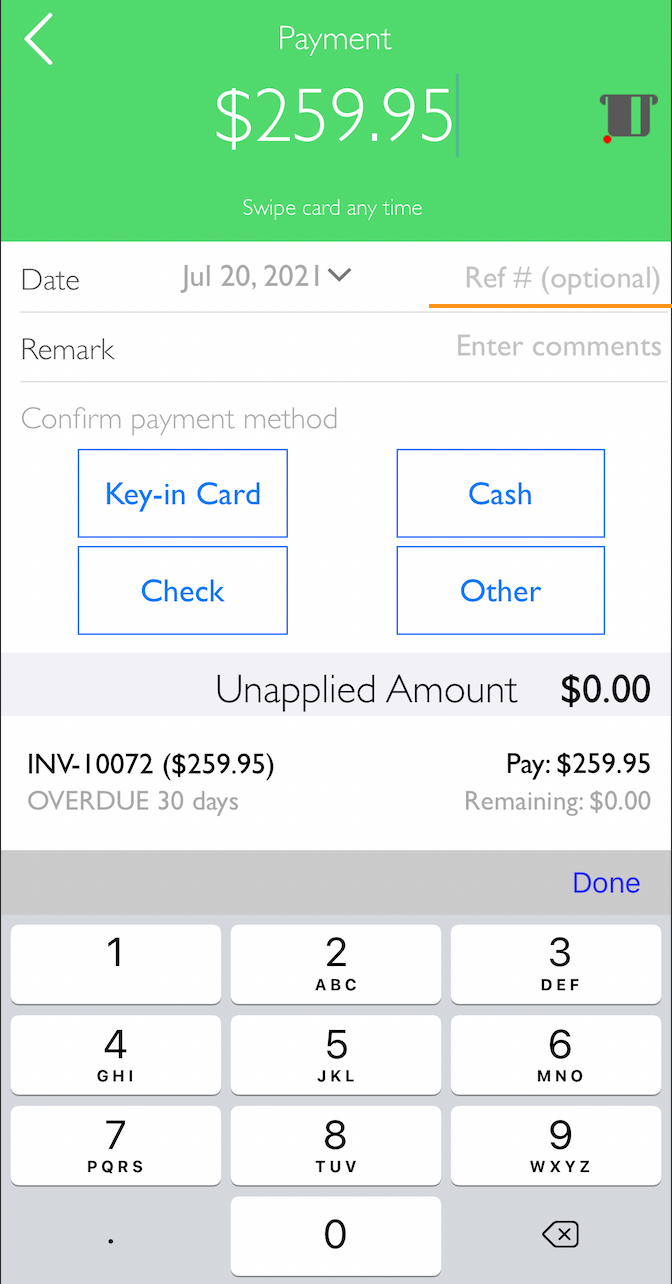The height and width of the screenshot is (1284, 672).
Task: Open the Jul 20, 2021 date picker
Action: pyautogui.click(x=266, y=276)
